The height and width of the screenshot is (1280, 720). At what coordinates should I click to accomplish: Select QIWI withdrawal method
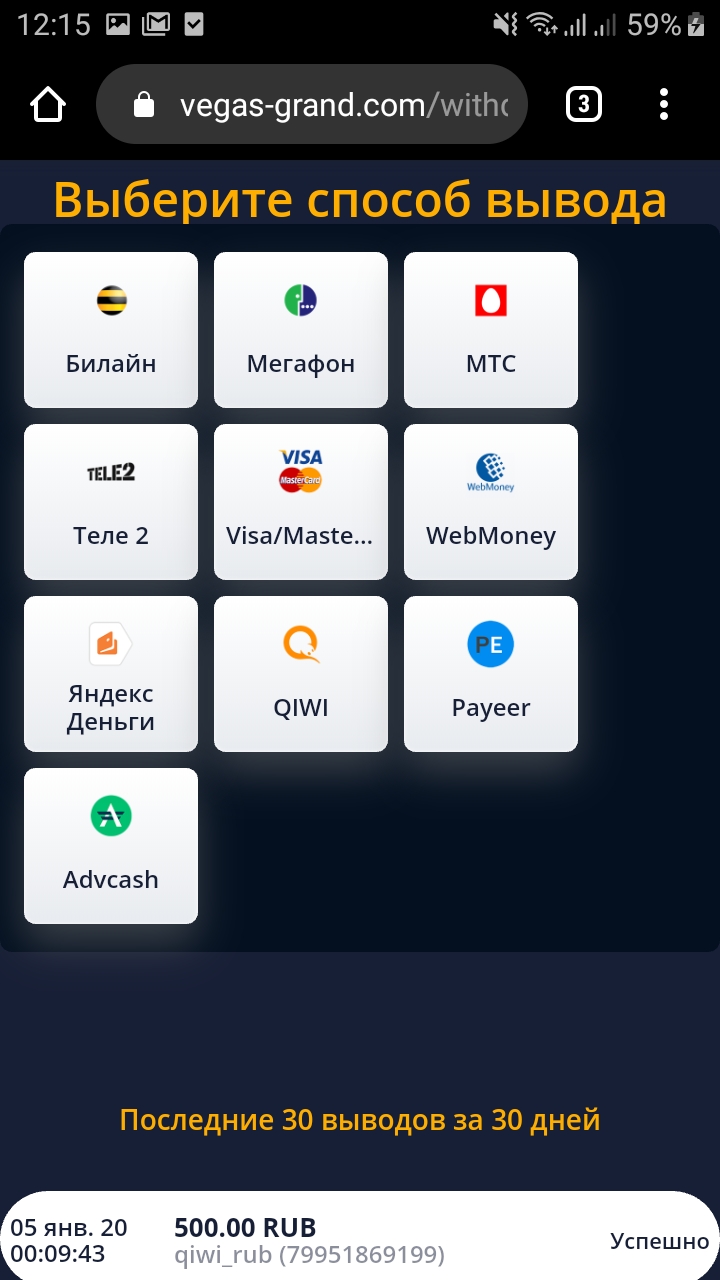301,674
